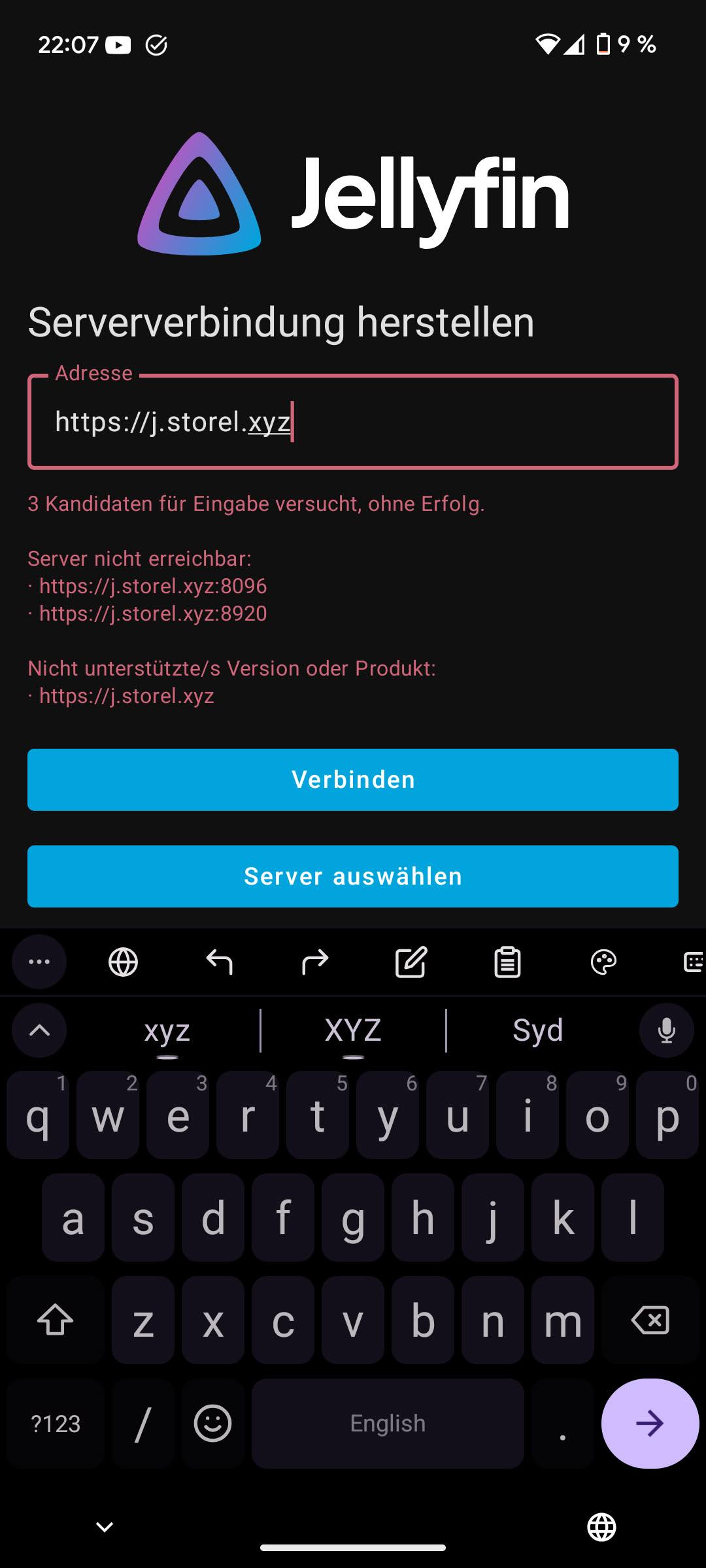This screenshot has width=706, height=1568.
Task: Switch to the ?123 symbols keyboard
Action: (56, 1424)
